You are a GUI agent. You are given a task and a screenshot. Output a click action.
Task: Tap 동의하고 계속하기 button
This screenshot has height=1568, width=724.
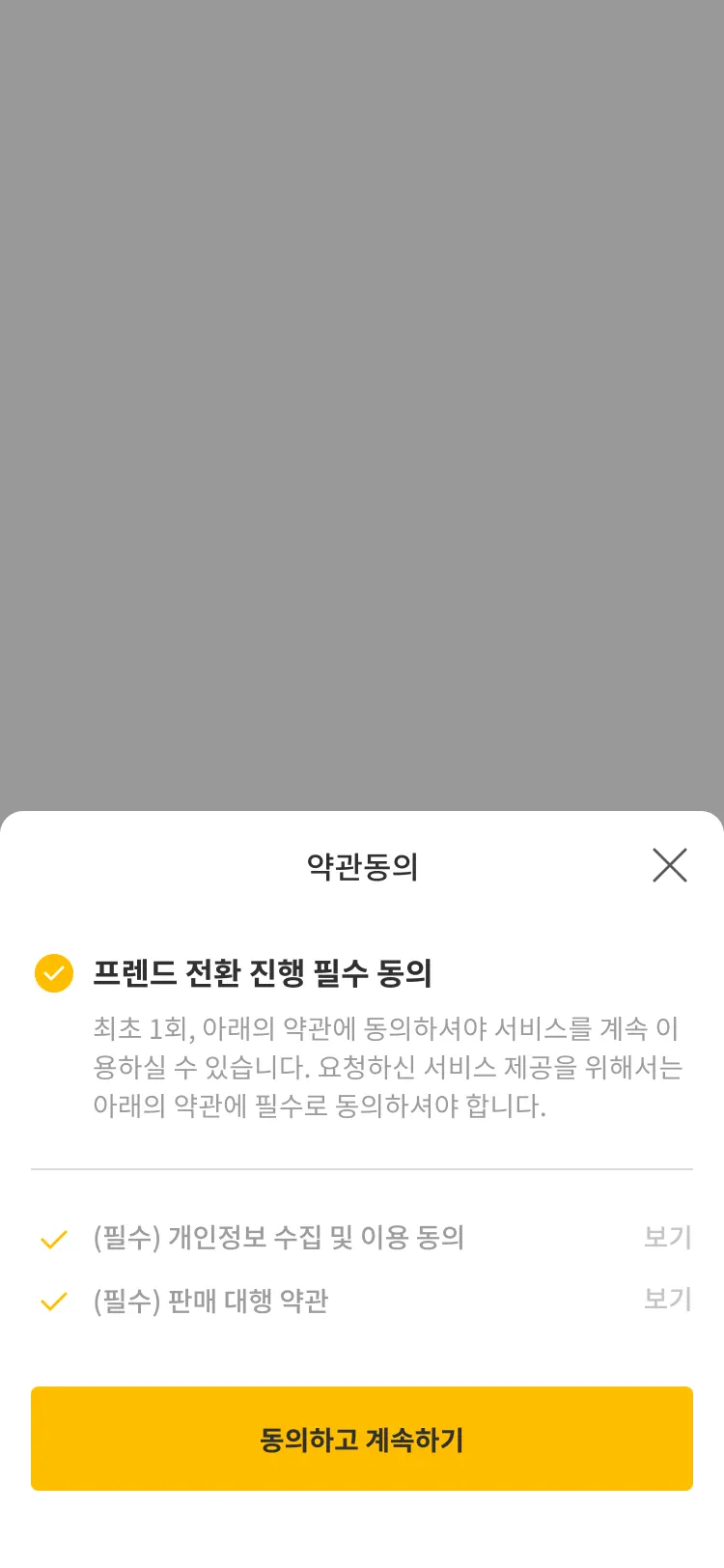tap(362, 1439)
